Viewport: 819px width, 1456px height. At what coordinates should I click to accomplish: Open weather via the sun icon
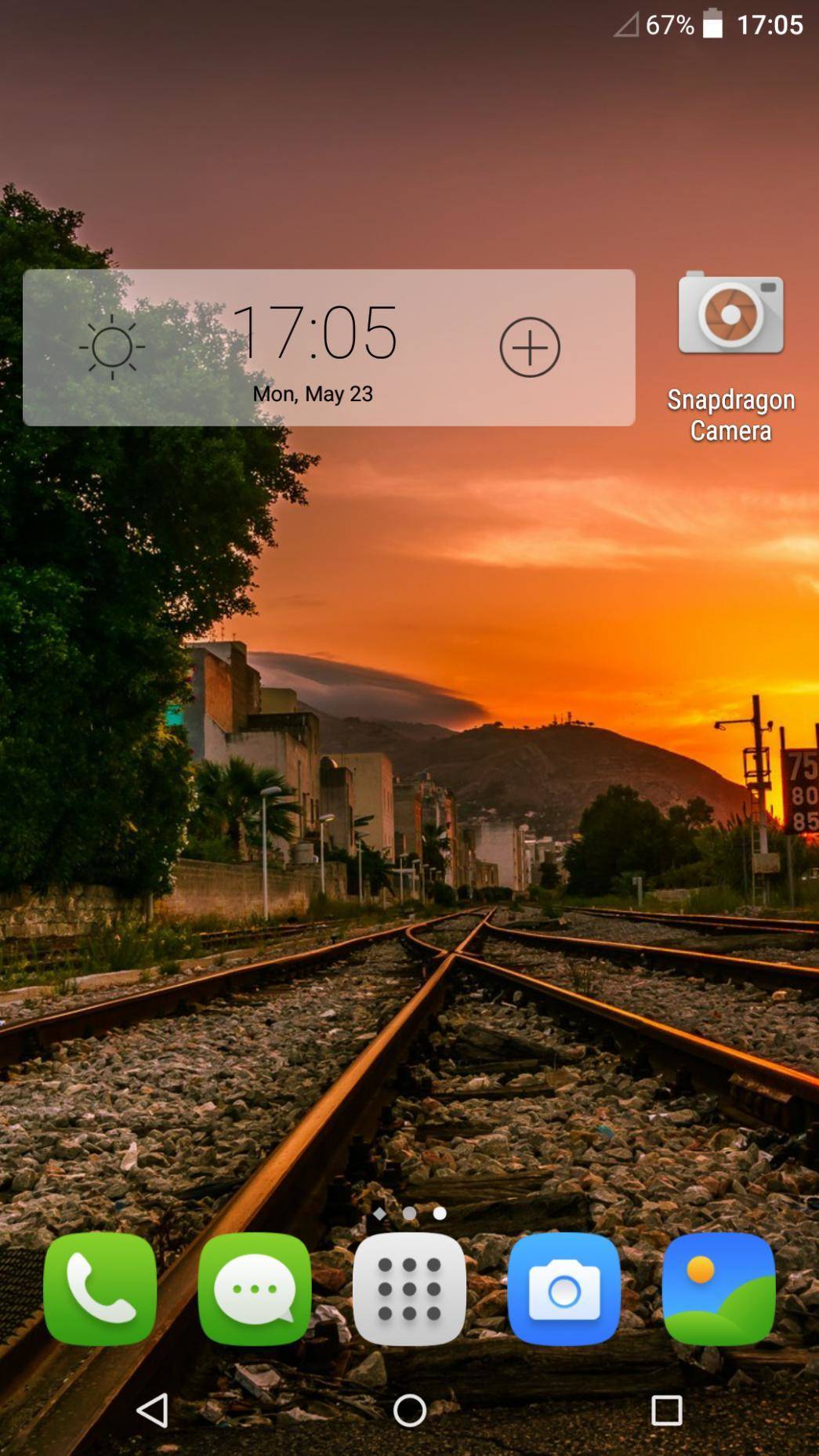tap(112, 347)
